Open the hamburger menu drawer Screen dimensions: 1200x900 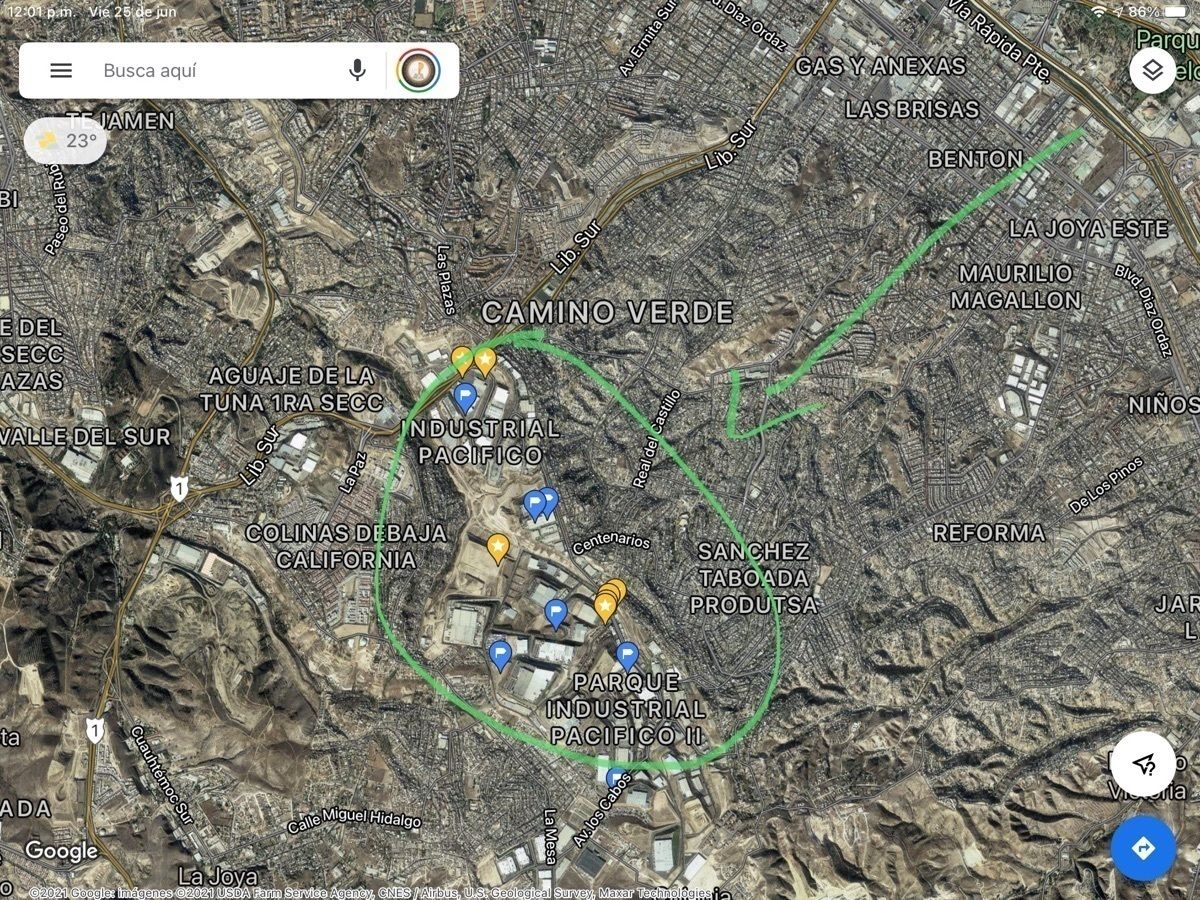coord(61,70)
